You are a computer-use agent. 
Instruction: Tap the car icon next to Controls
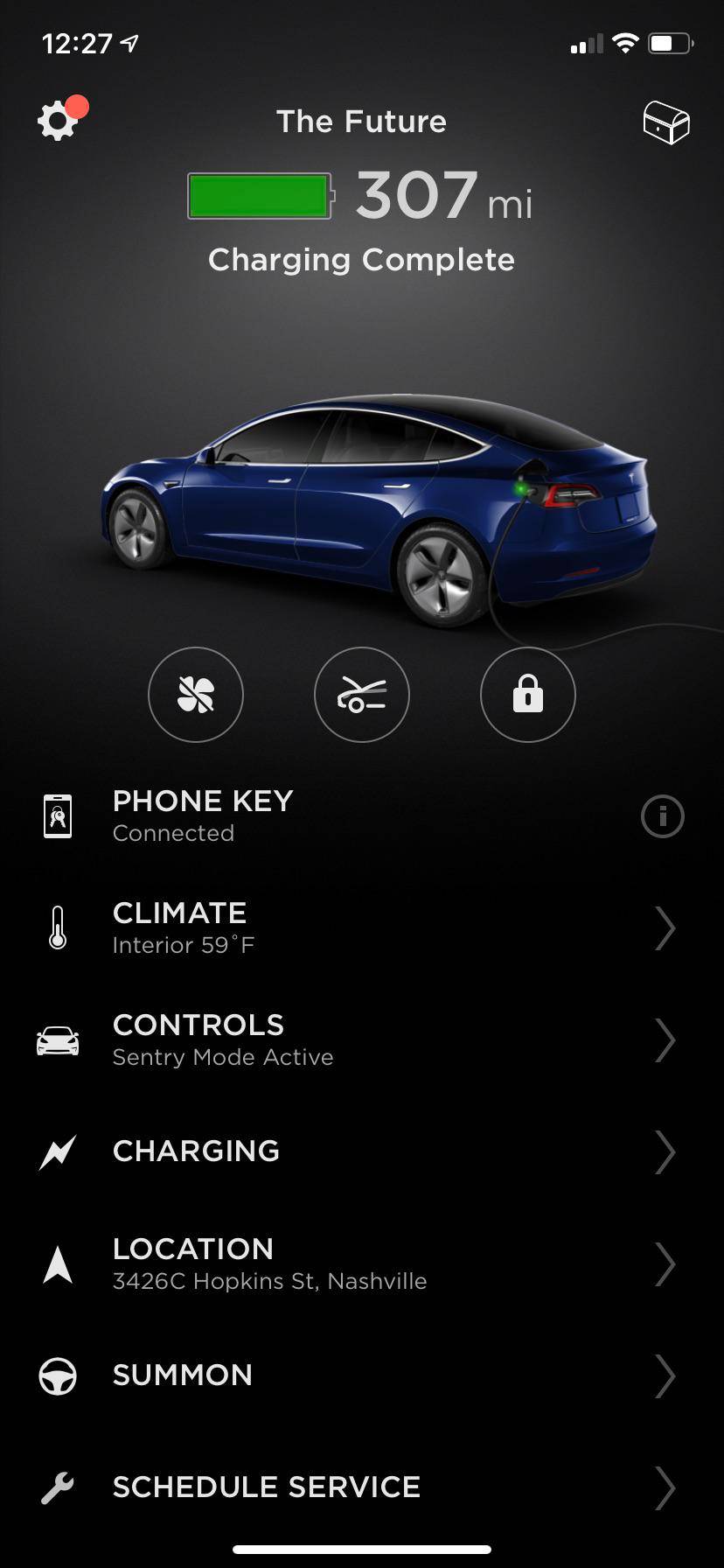pos(57,1039)
